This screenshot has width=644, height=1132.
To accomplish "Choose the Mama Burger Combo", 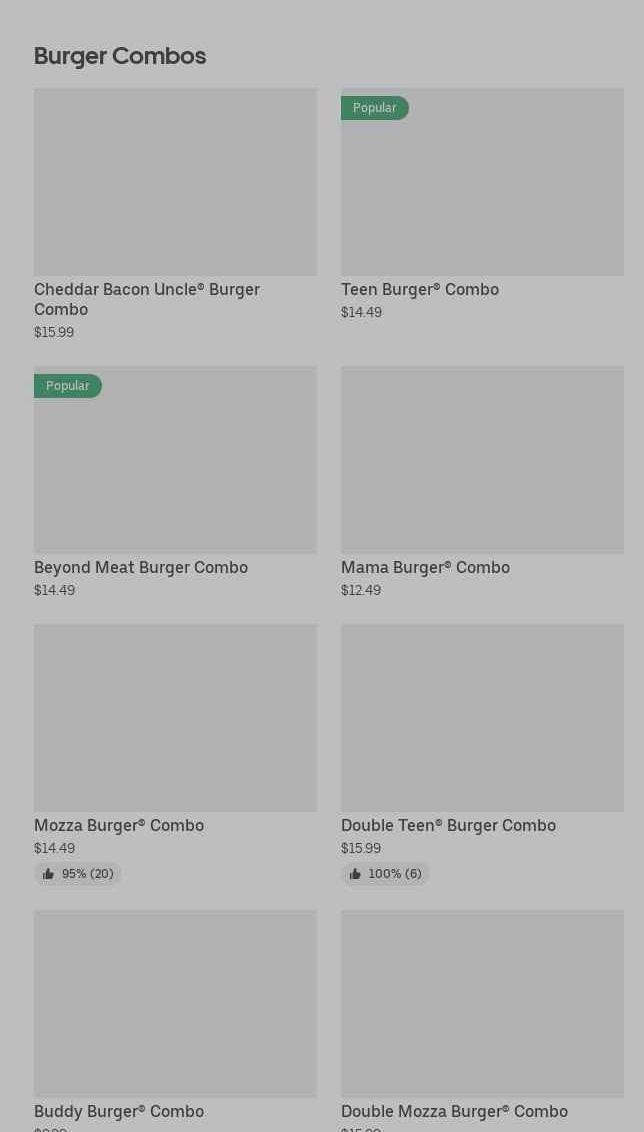I will [482, 460].
